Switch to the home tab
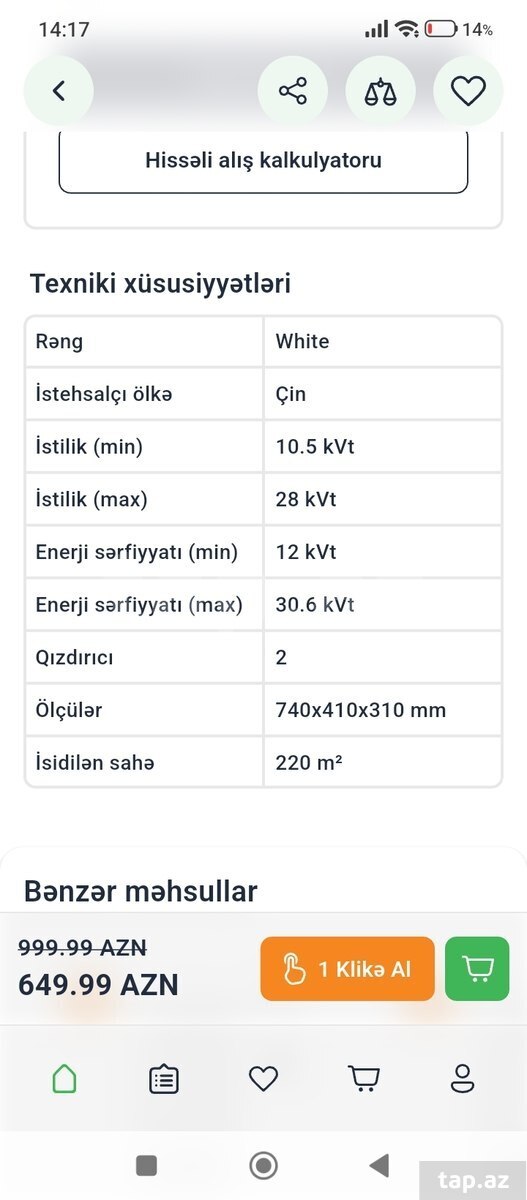527x1200 pixels. [x=64, y=1078]
